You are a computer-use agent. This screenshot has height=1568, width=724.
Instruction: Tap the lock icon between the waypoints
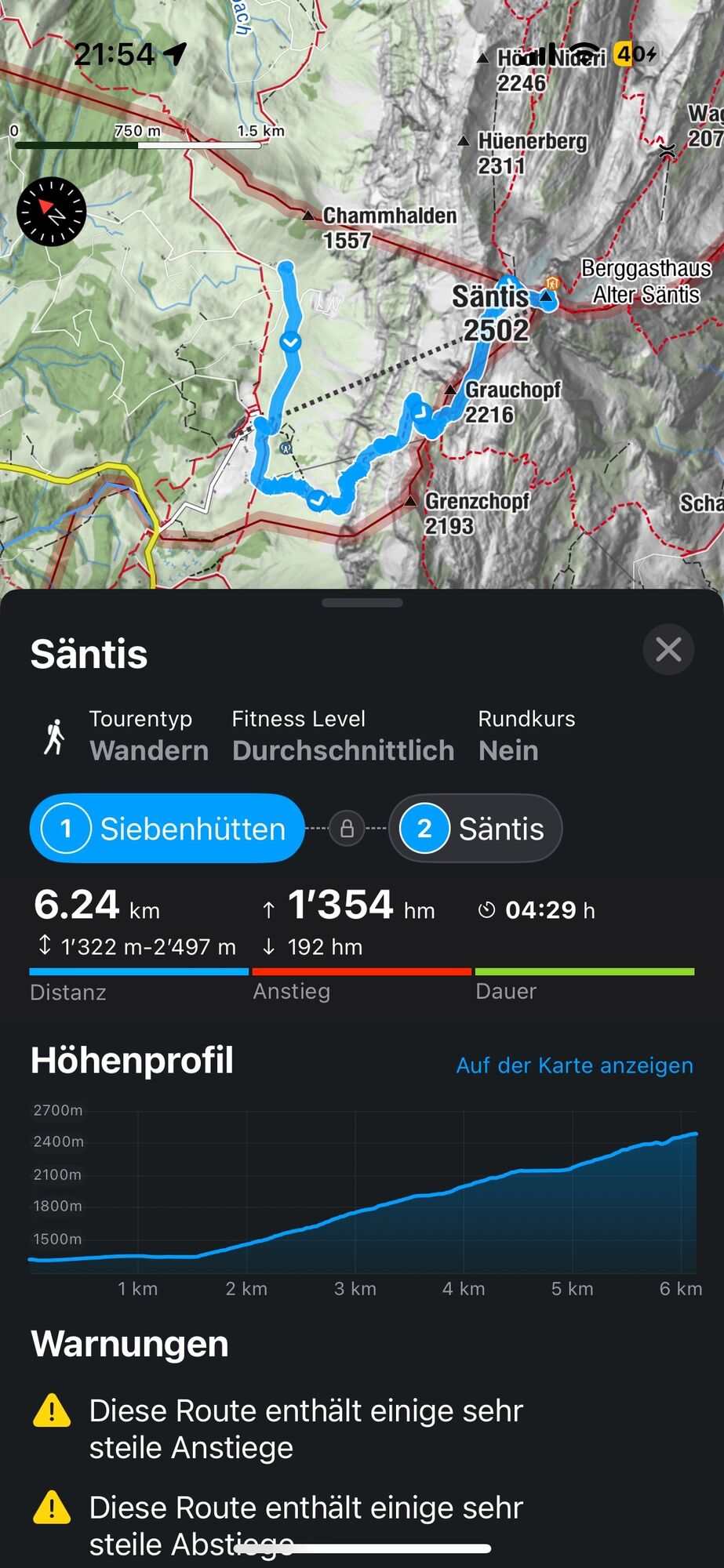(347, 829)
